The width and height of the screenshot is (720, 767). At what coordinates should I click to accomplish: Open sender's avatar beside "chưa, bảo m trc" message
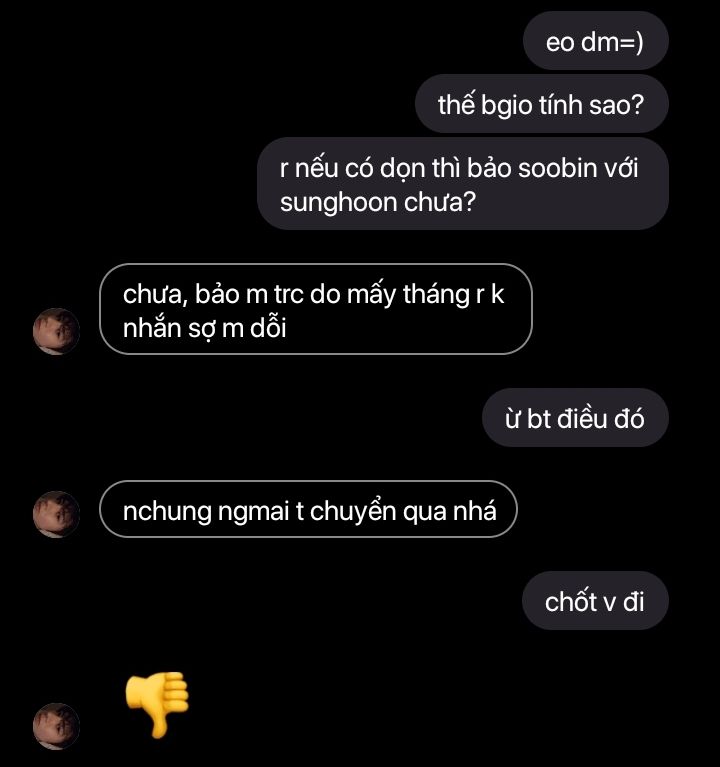click(x=56, y=331)
